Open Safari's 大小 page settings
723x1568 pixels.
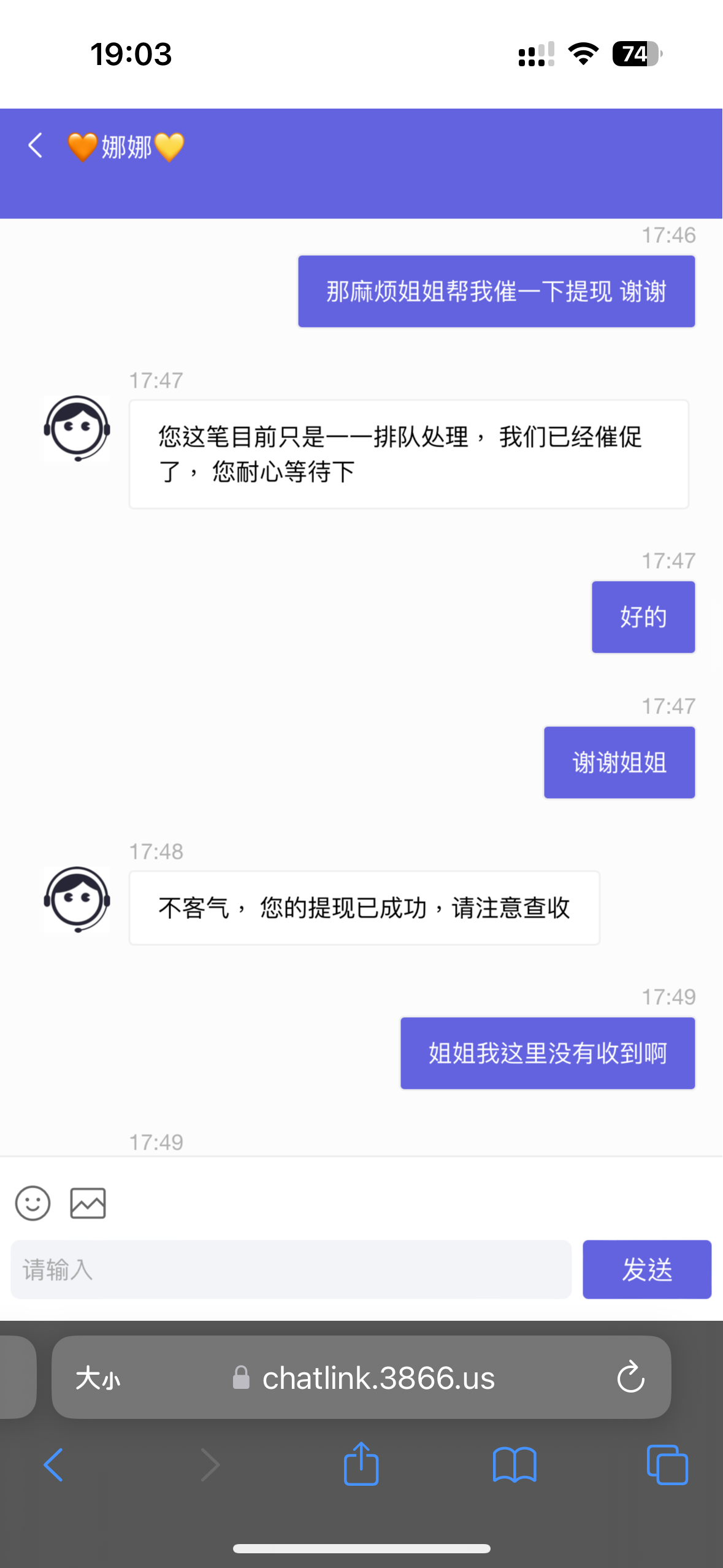98,1378
